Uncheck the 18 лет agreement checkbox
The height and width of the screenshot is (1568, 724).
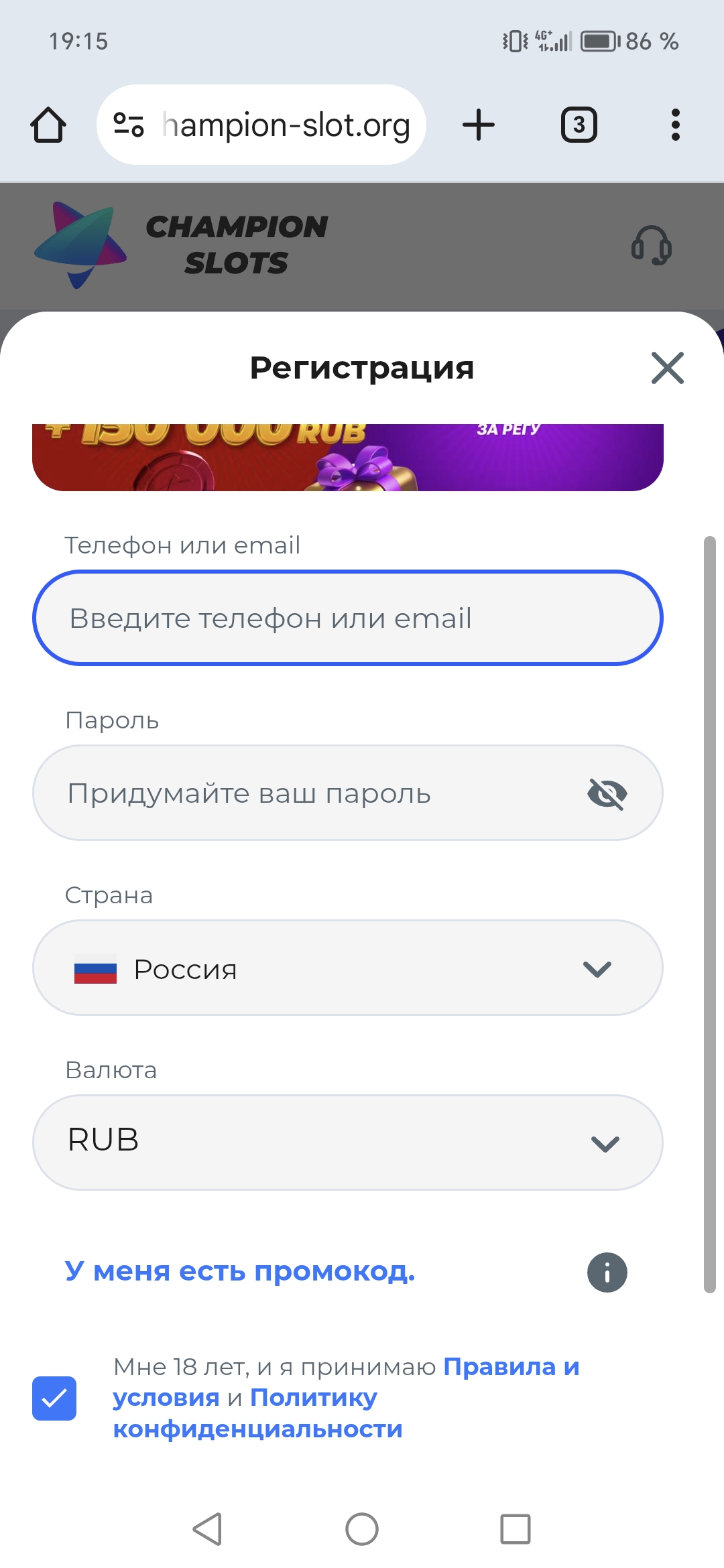(x=54, y=1398)
